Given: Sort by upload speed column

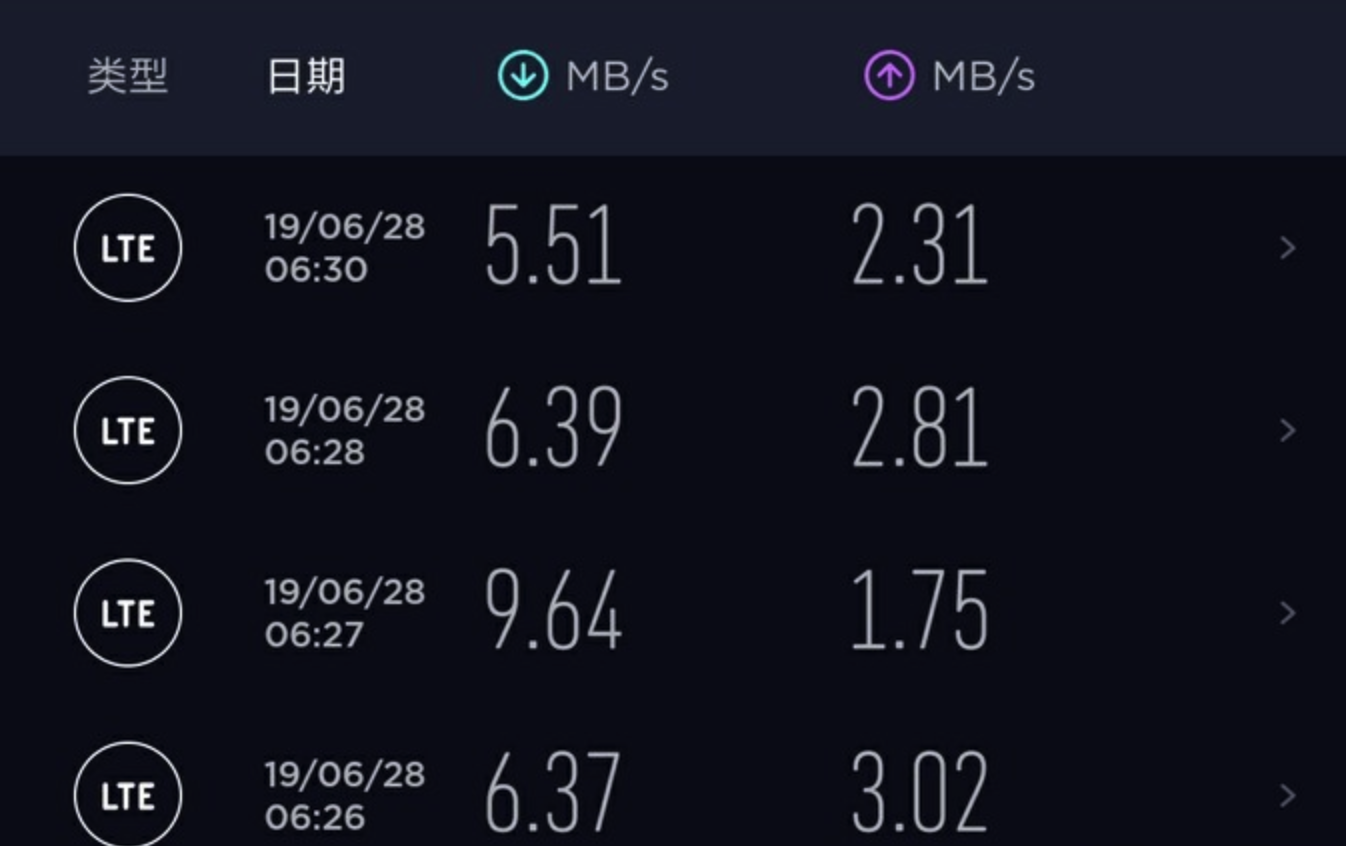Looking at the screenshot, I should tap(950, 77).
